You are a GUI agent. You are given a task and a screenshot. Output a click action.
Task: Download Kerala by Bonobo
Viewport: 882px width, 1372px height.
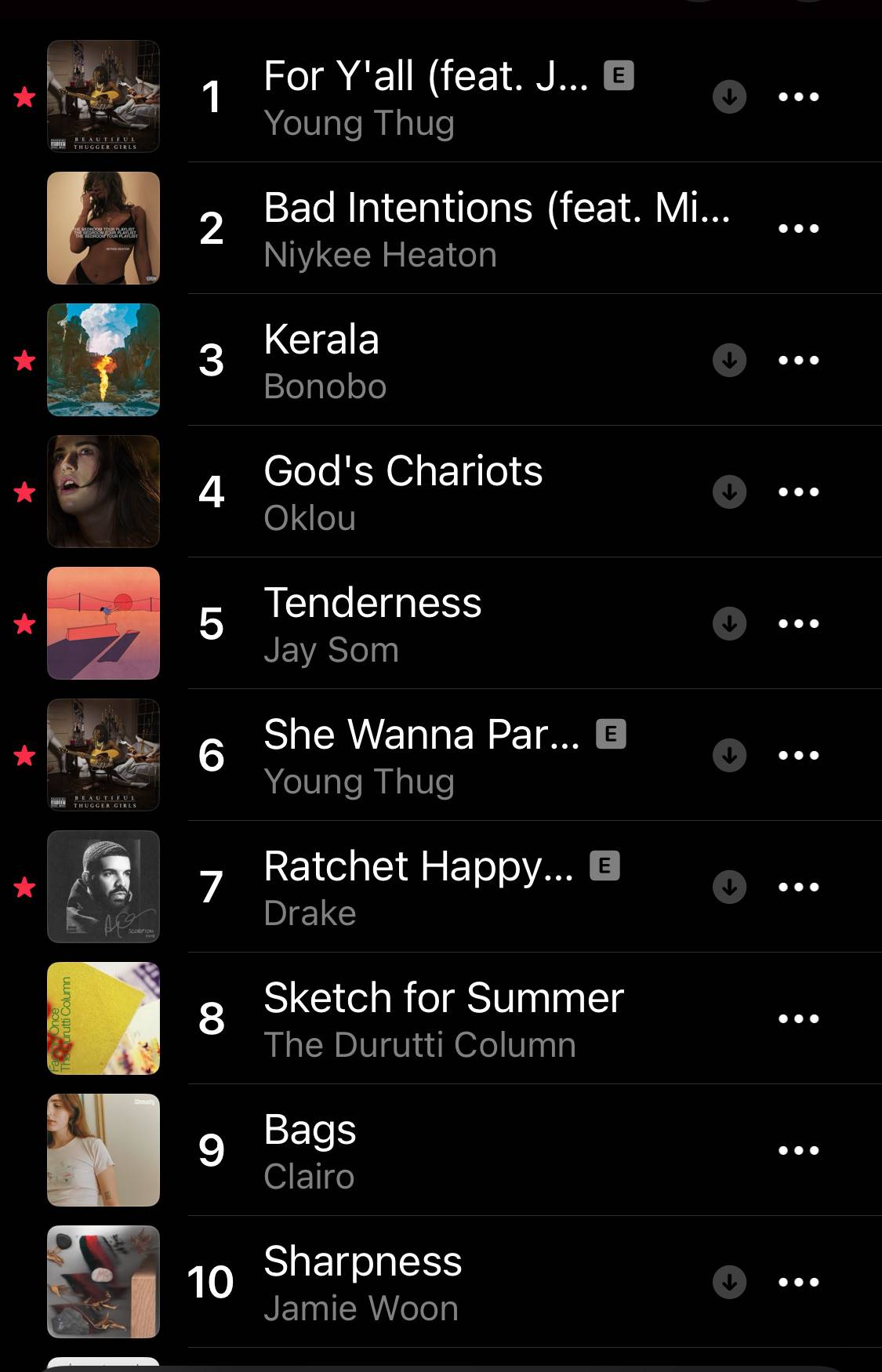click(x=729, y=360)
